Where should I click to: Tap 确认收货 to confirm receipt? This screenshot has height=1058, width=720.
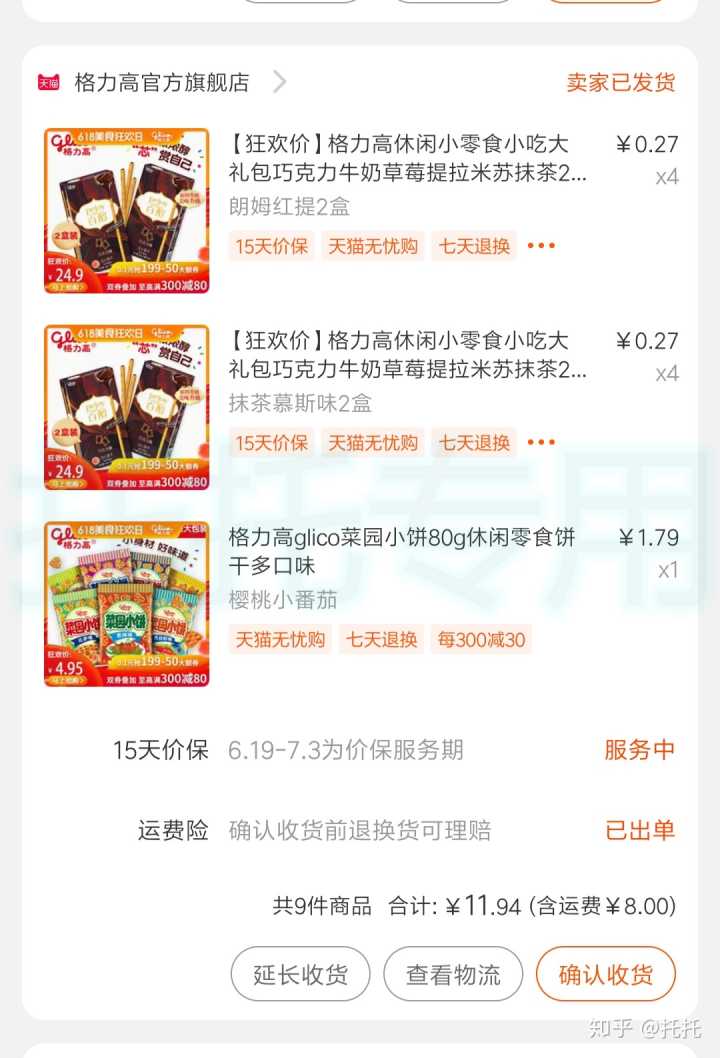click(x=605, y=974)
